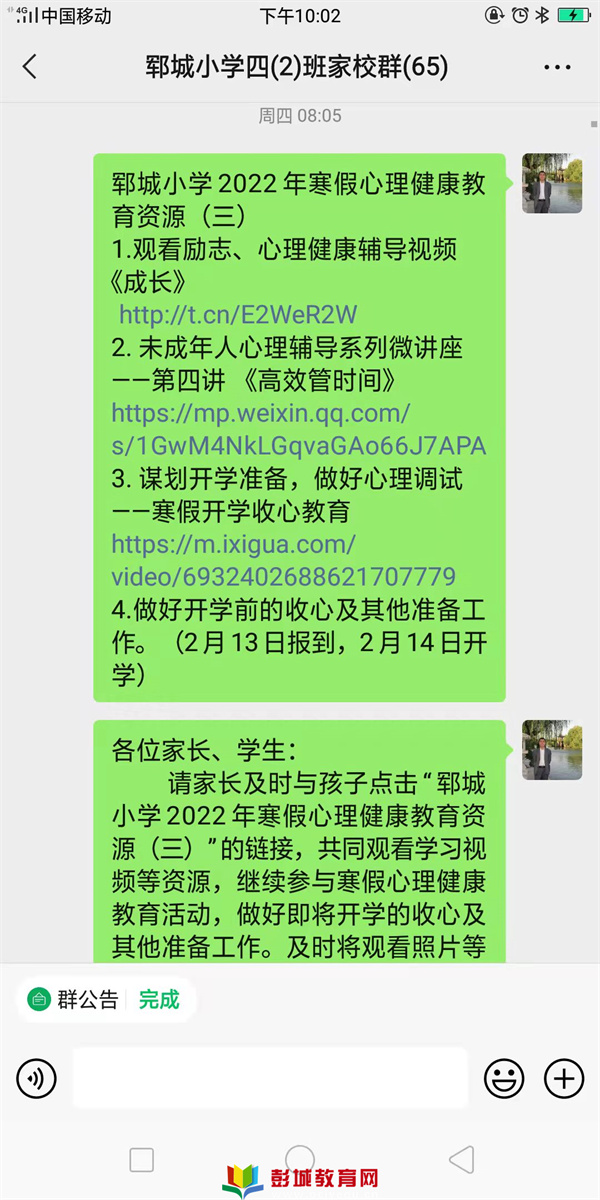
Task: Open sender's avatar on the first message
Action: [552, 183]
